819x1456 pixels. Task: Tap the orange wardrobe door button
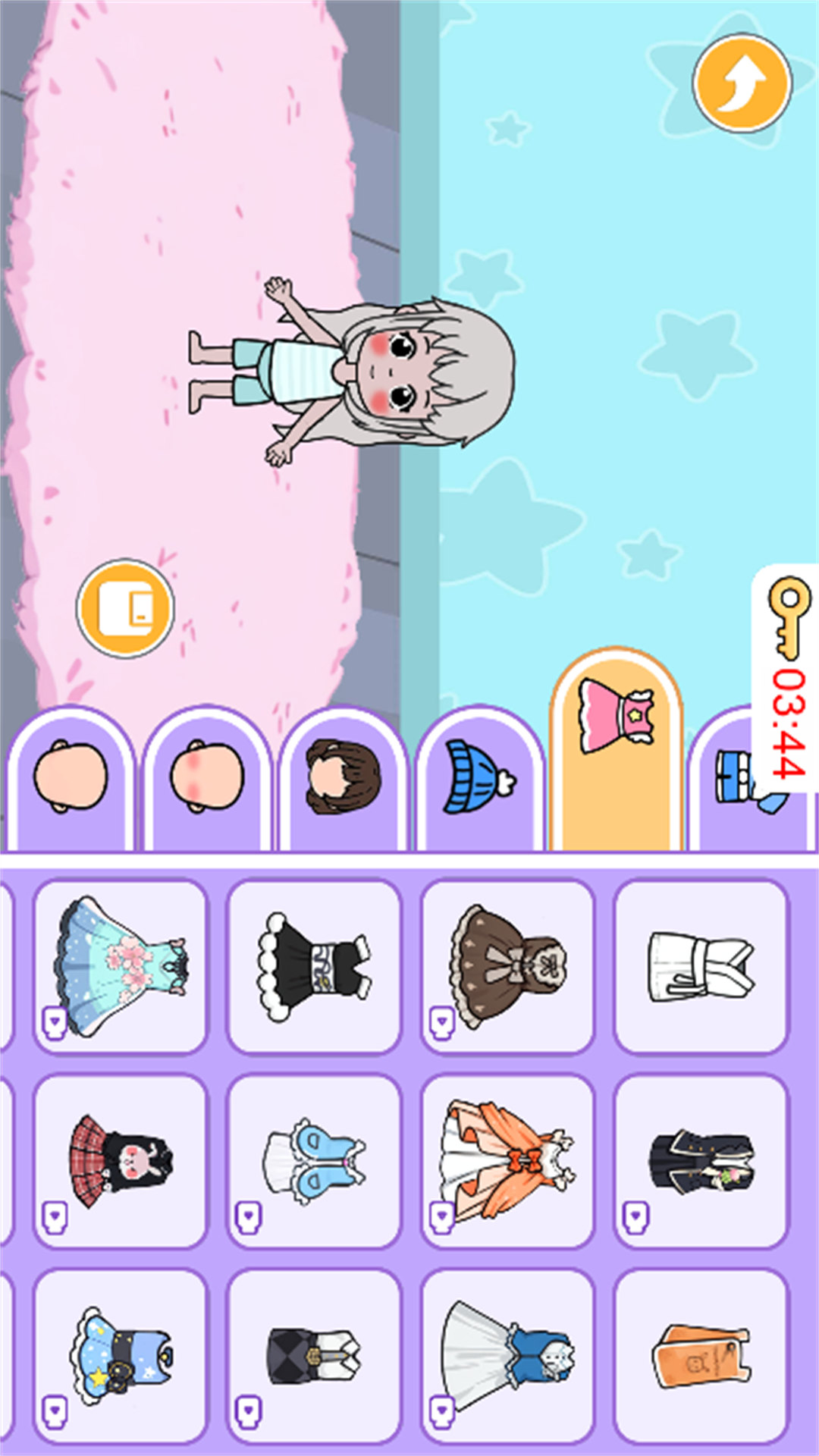coord(125,607)
